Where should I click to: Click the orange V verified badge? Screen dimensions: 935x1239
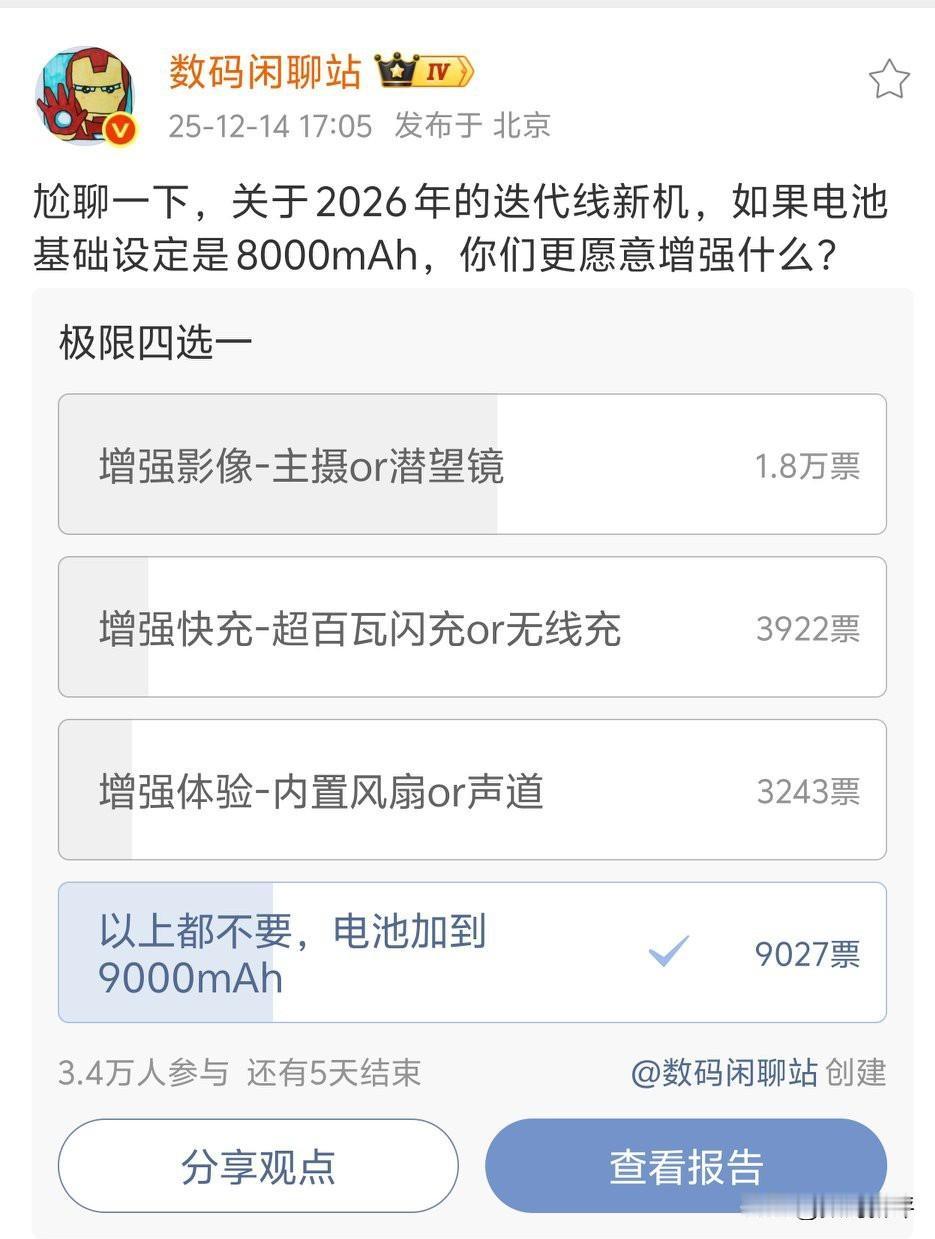click(x=120, y=127)
